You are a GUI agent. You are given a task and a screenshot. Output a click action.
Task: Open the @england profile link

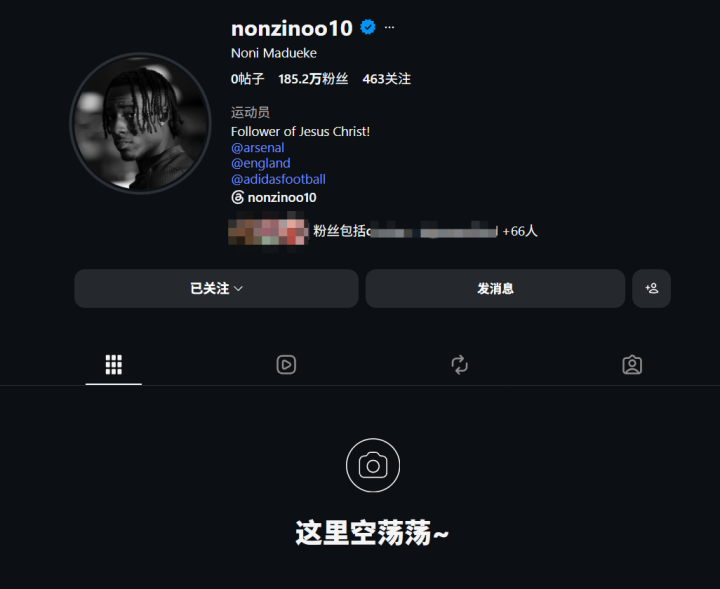(x=261, y=163)
